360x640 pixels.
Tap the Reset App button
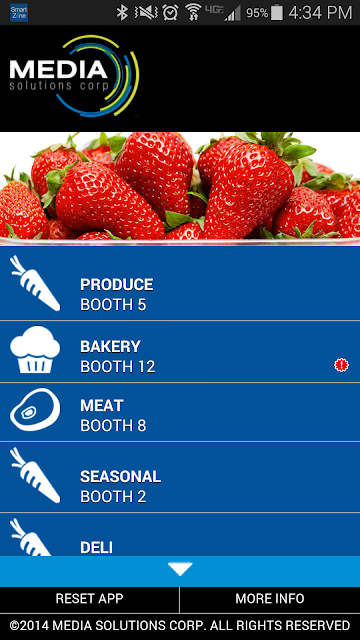(89, 599)
